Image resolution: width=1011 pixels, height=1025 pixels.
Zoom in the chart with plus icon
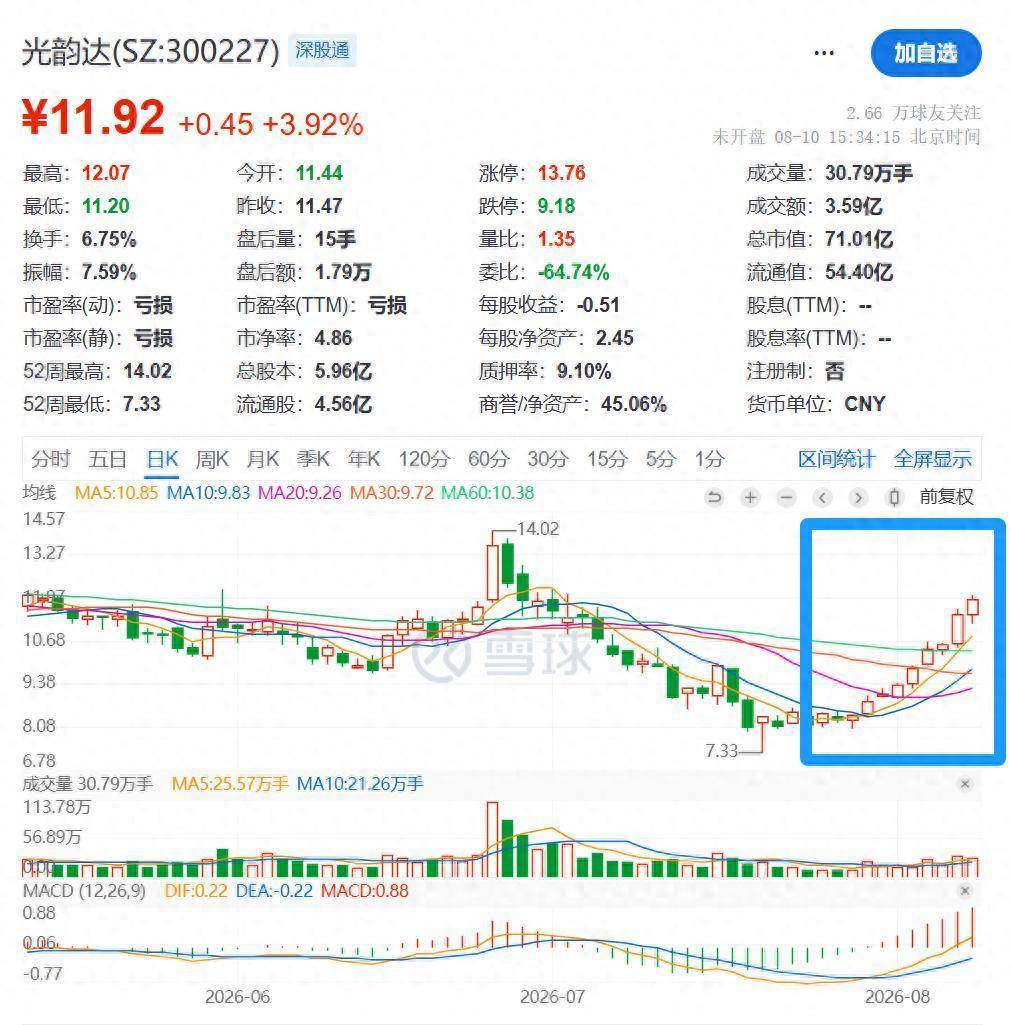pos(750,497)
